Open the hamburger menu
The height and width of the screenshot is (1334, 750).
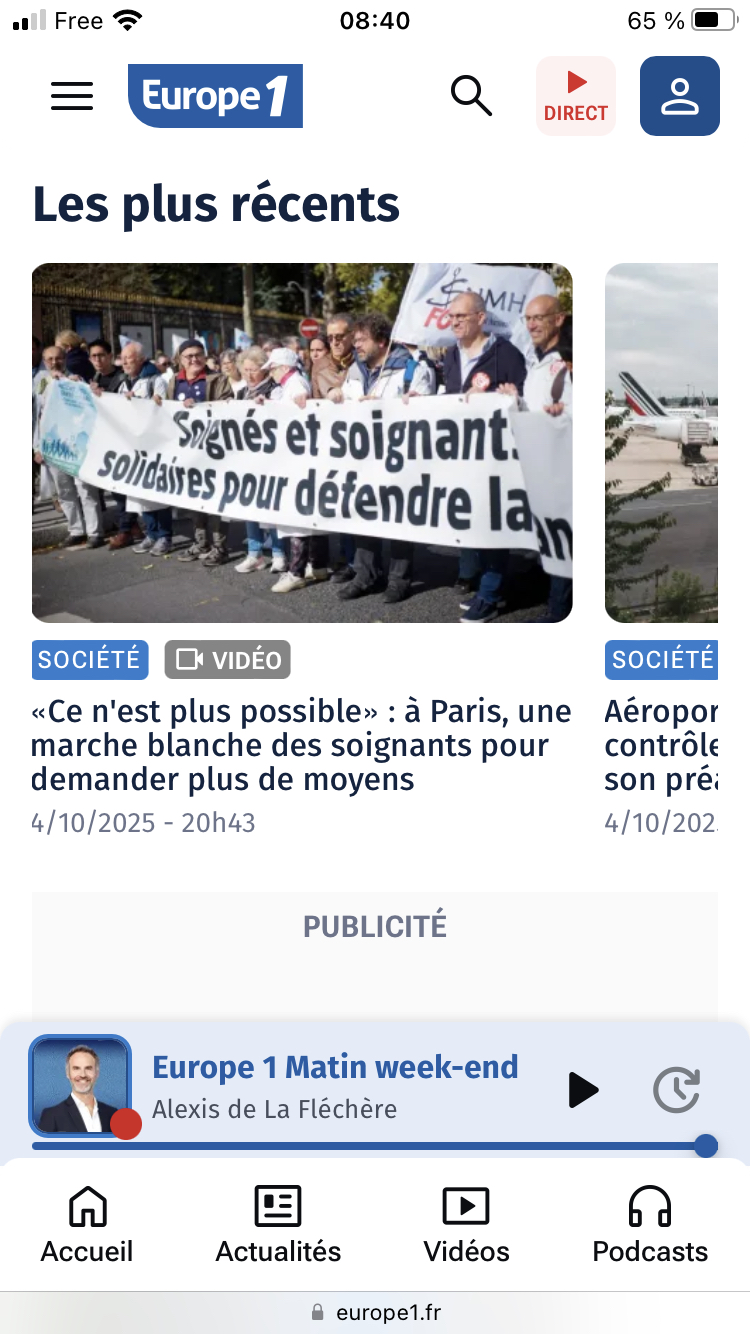tap(72, 96)
